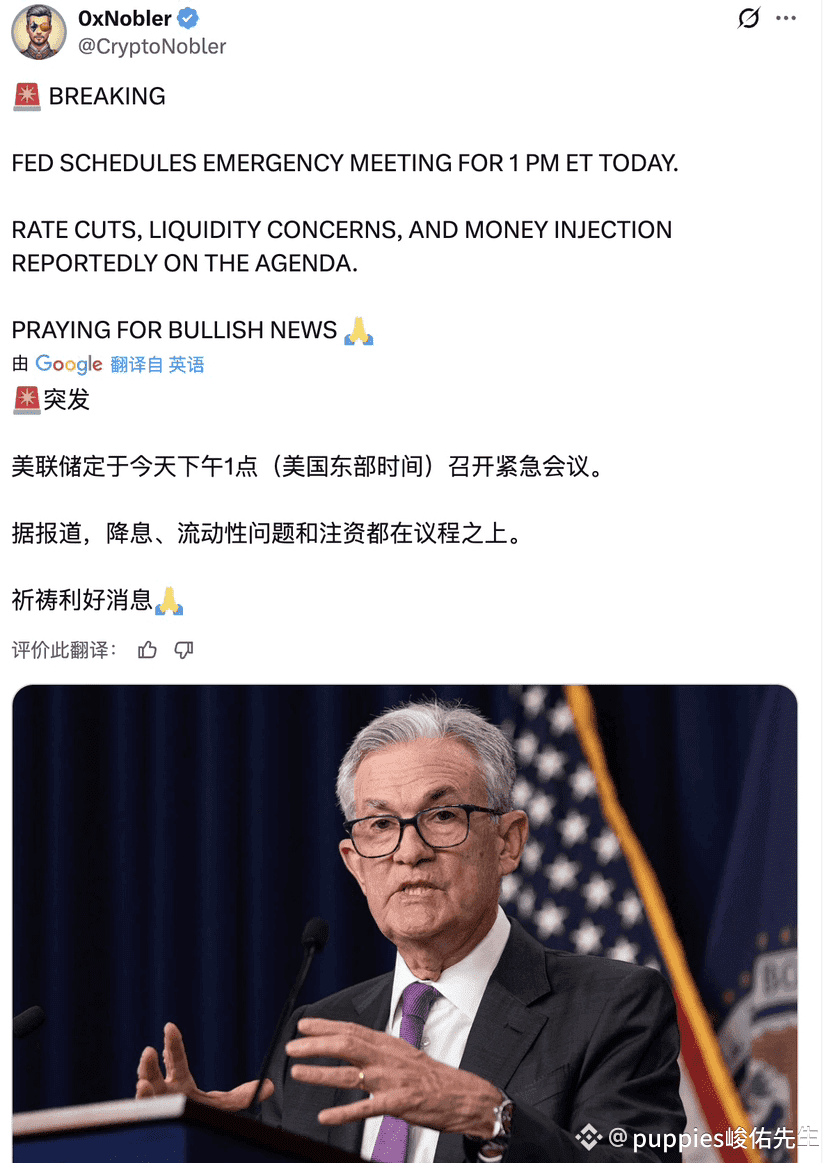Click the Google logo in translation attribution
Image resolution: width=828 pixels, height=1163 pixels.
pos(68,364)
